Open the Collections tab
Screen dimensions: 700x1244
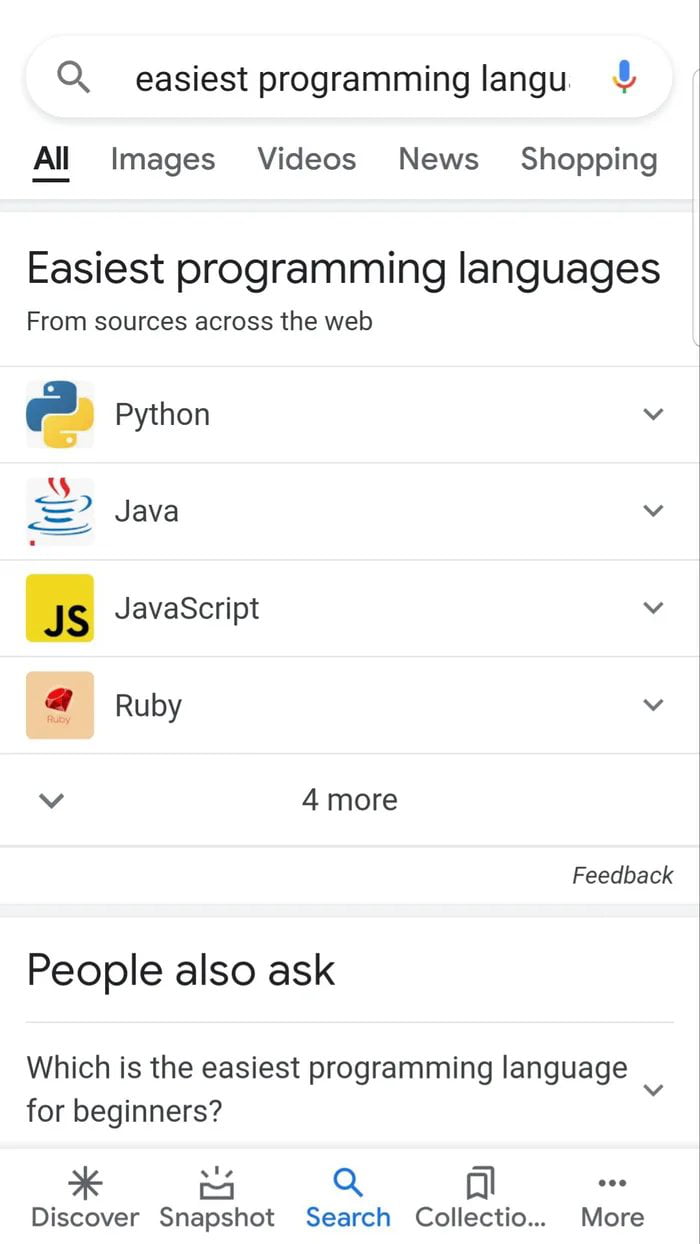coord(481,1198)
